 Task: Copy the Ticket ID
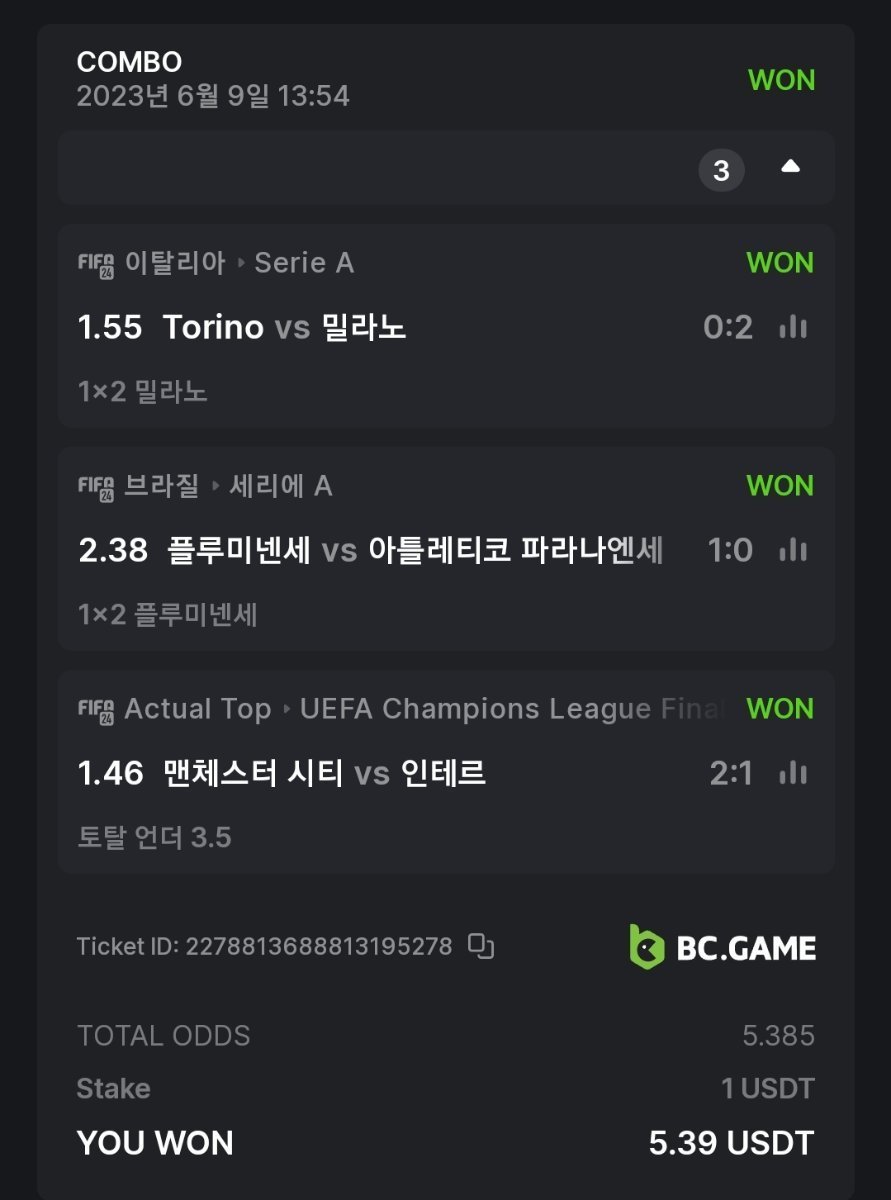point(482,946)
